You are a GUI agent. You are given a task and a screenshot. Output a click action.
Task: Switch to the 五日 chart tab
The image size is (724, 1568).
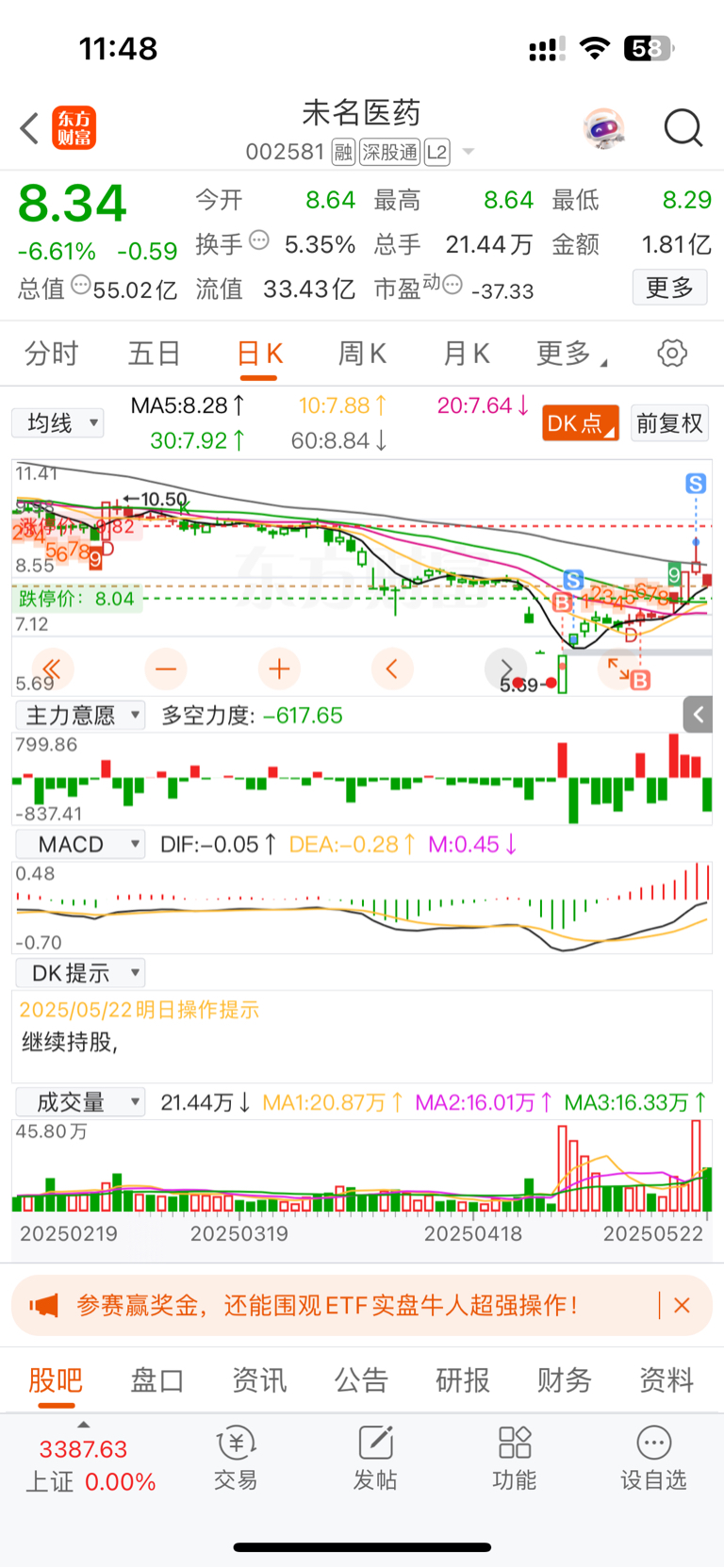(x=155, y=354)
